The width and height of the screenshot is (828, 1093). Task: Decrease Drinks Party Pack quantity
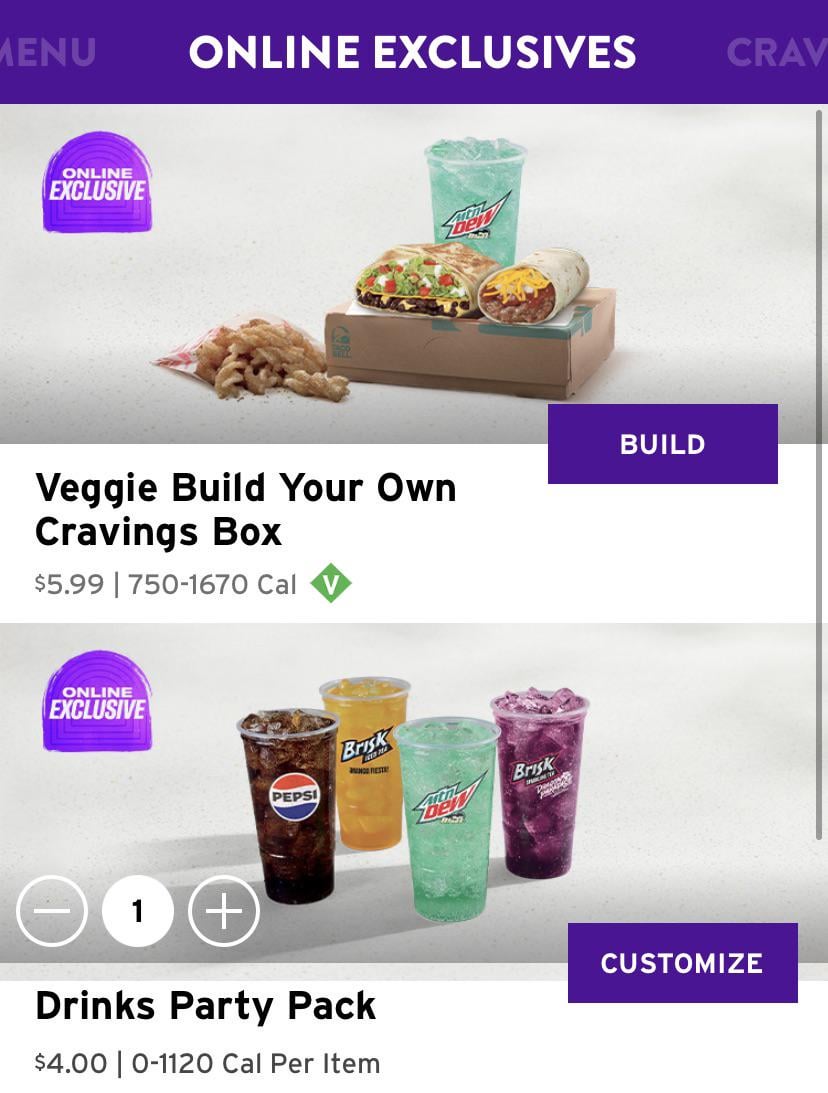click(x=52, y=911)
